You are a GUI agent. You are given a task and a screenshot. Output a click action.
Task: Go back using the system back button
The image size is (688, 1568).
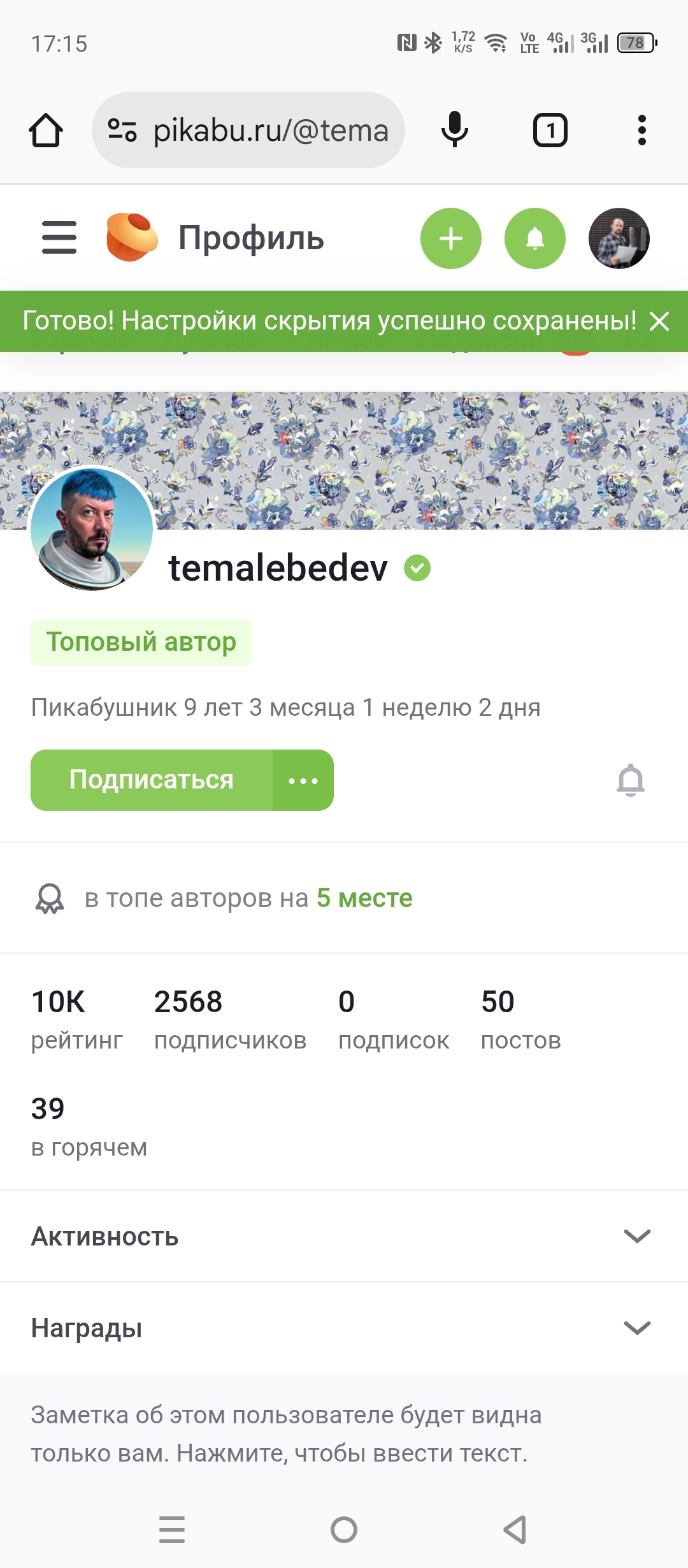tap(515, 1529)
